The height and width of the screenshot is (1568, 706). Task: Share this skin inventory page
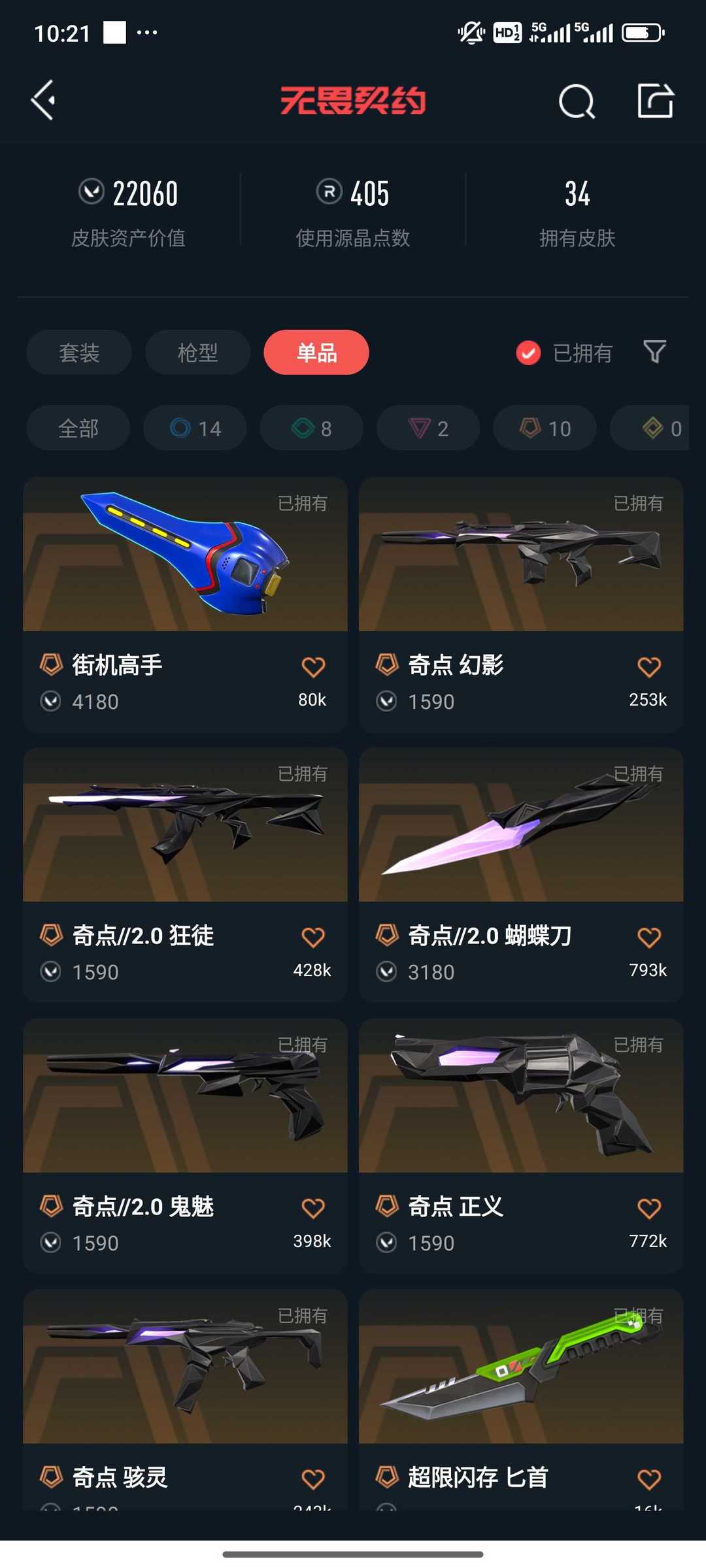point(655,101)
